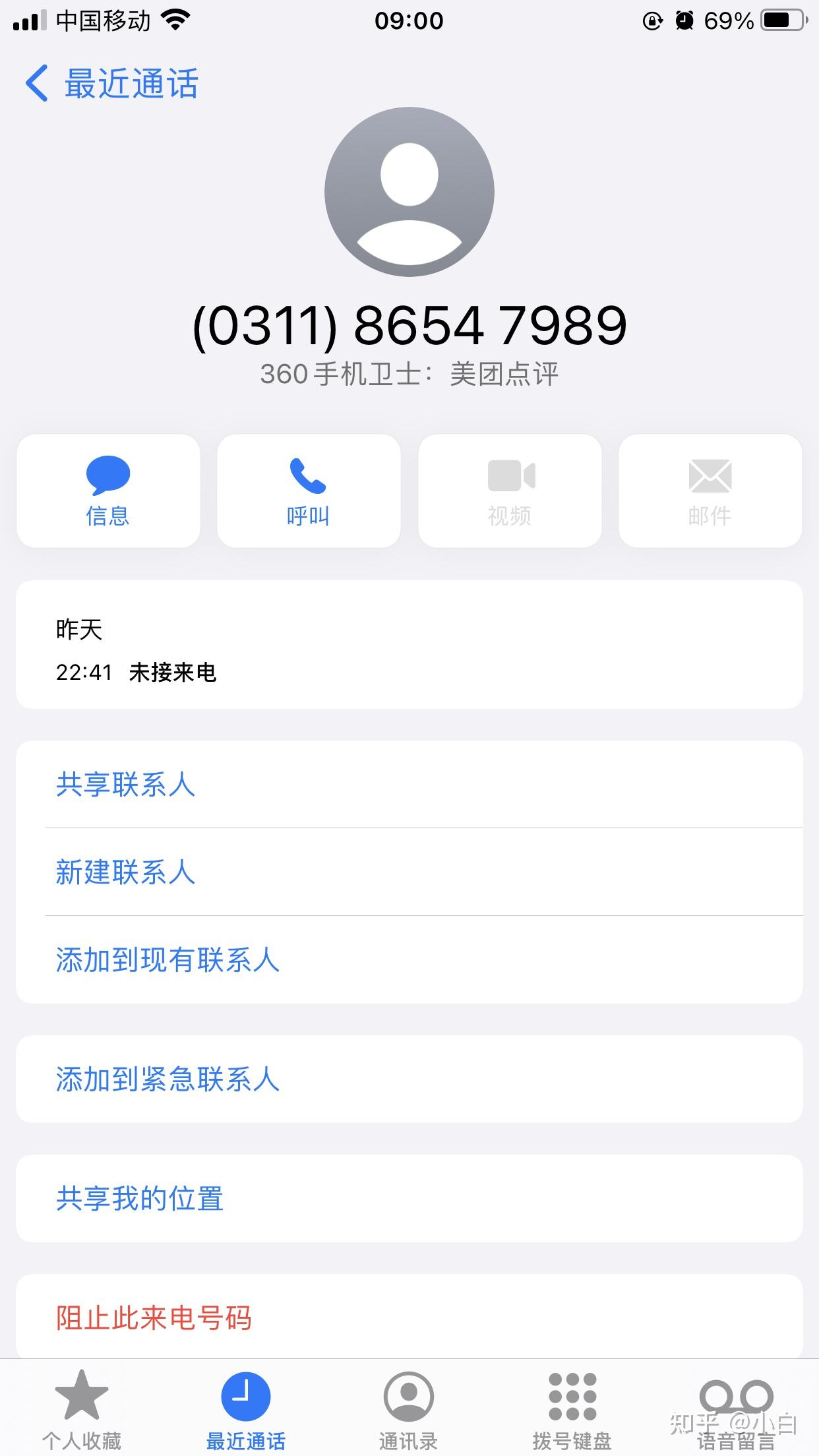This screenshot has width=819, height=1456.
Task: Call the number with 呼叫 button
Action: click(309, 491)
